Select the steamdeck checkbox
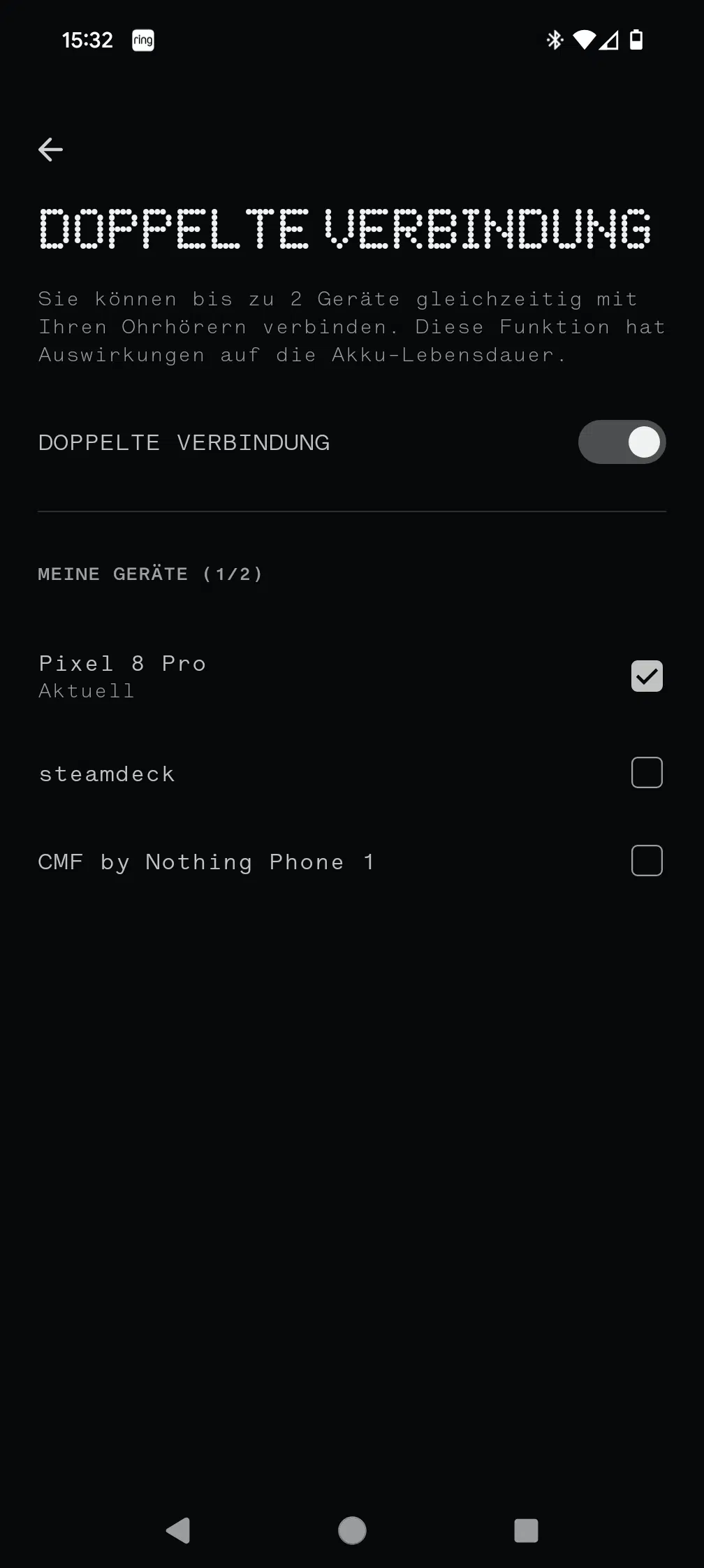This screenshot has width=704, height=1568. click(647, 773)
